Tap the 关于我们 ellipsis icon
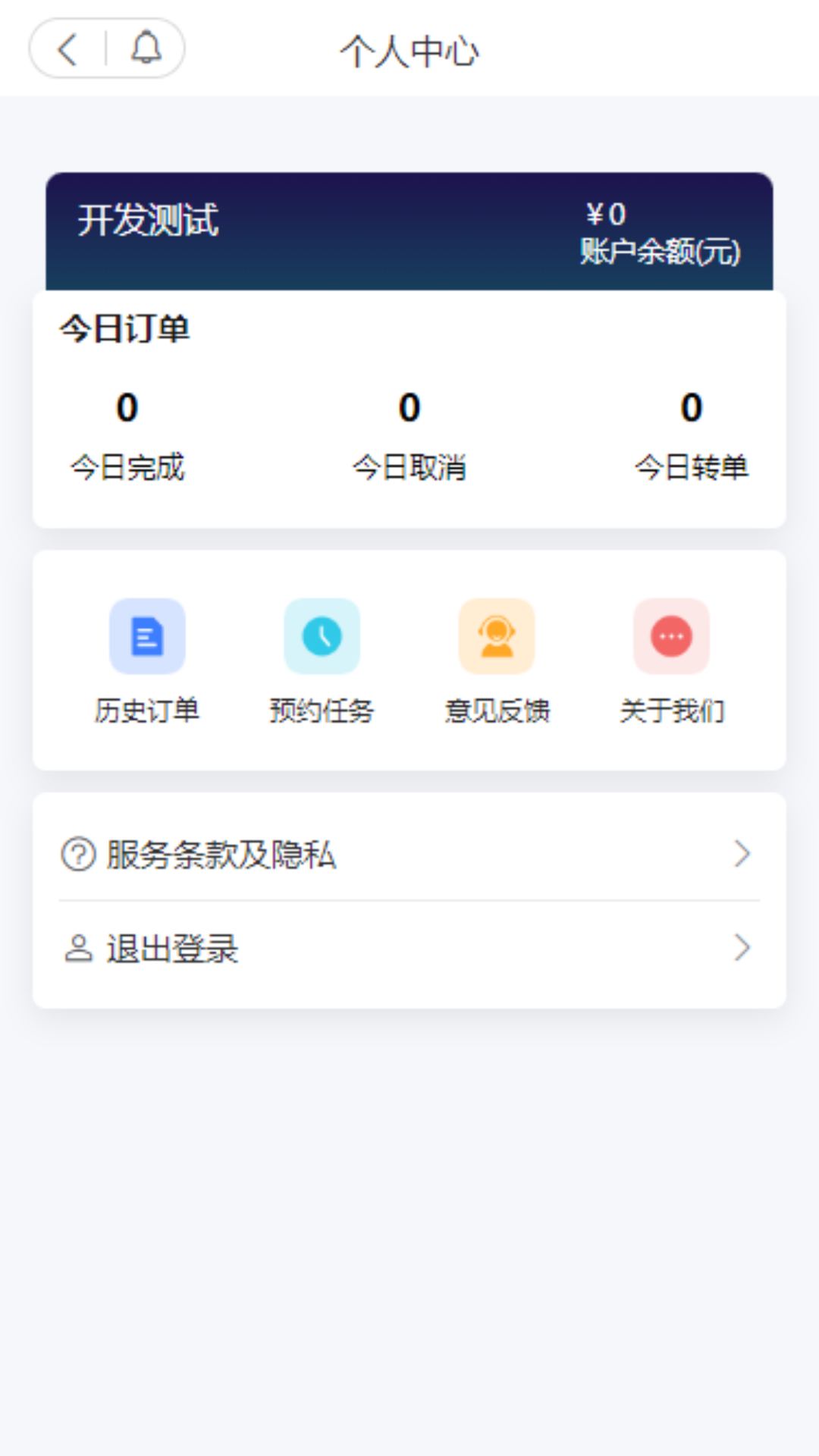This screenshot has width=819, height=1456. 672,635
